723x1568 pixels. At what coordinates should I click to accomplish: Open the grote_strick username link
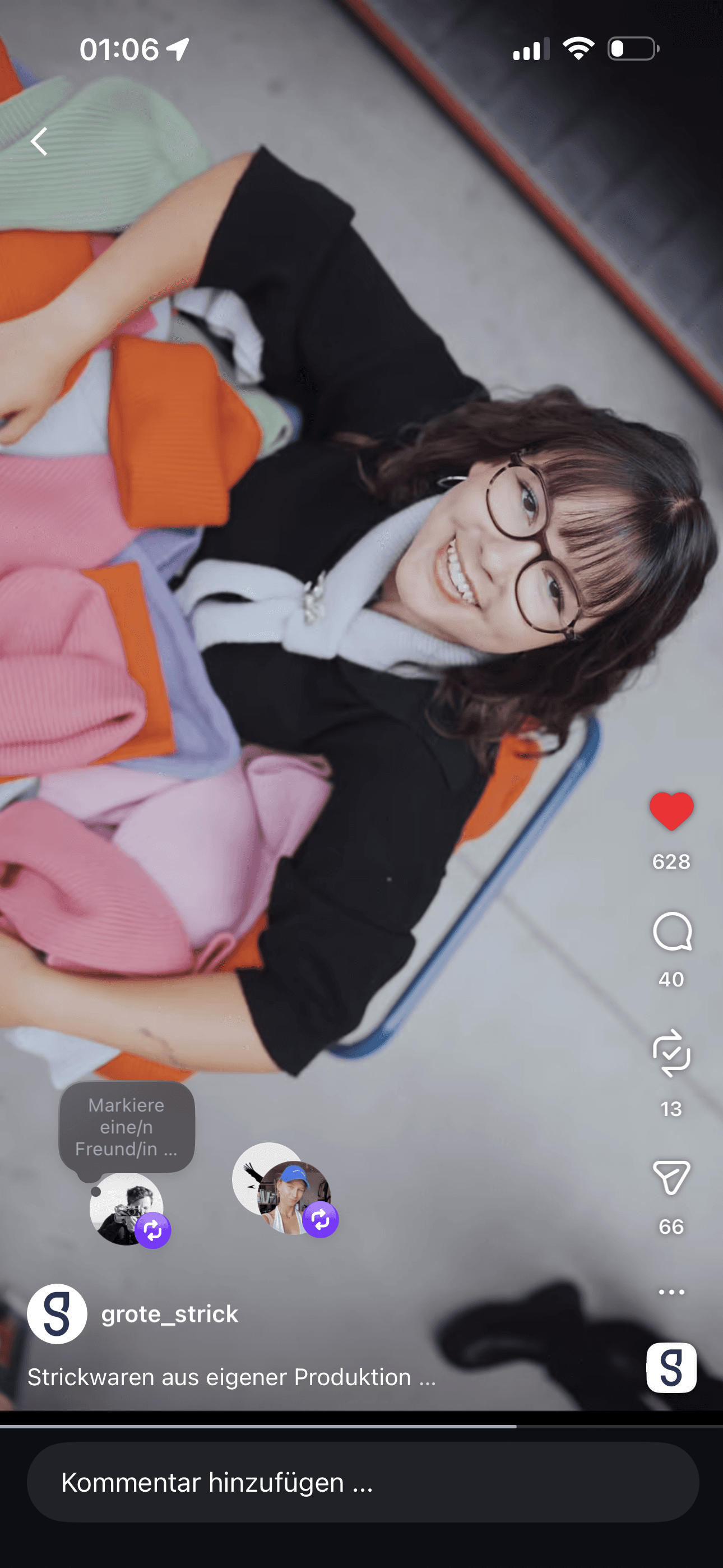point(170,1315)
